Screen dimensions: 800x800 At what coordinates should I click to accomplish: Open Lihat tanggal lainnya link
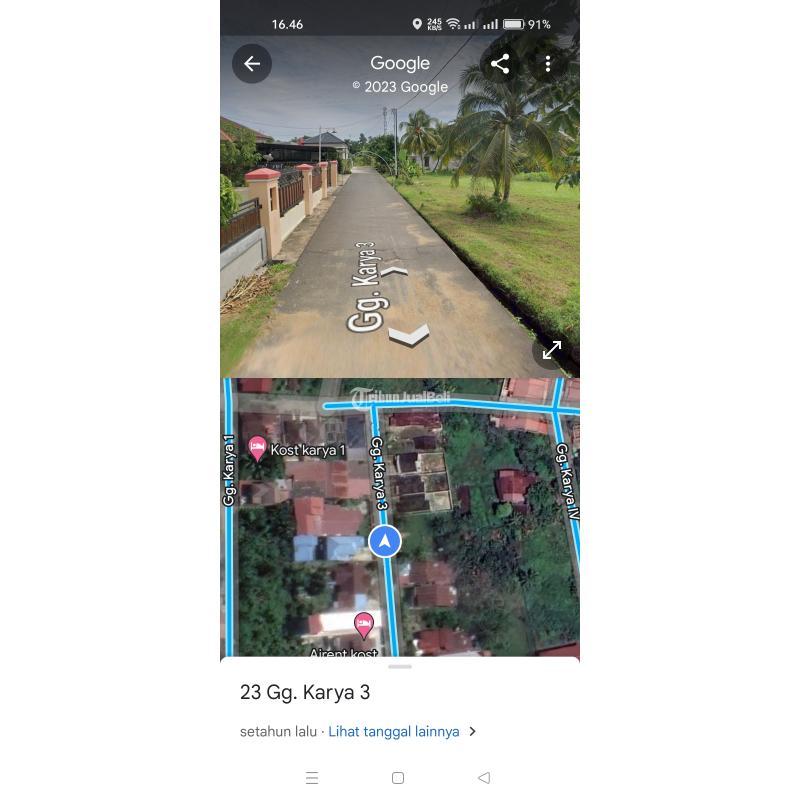coord(394,731)
